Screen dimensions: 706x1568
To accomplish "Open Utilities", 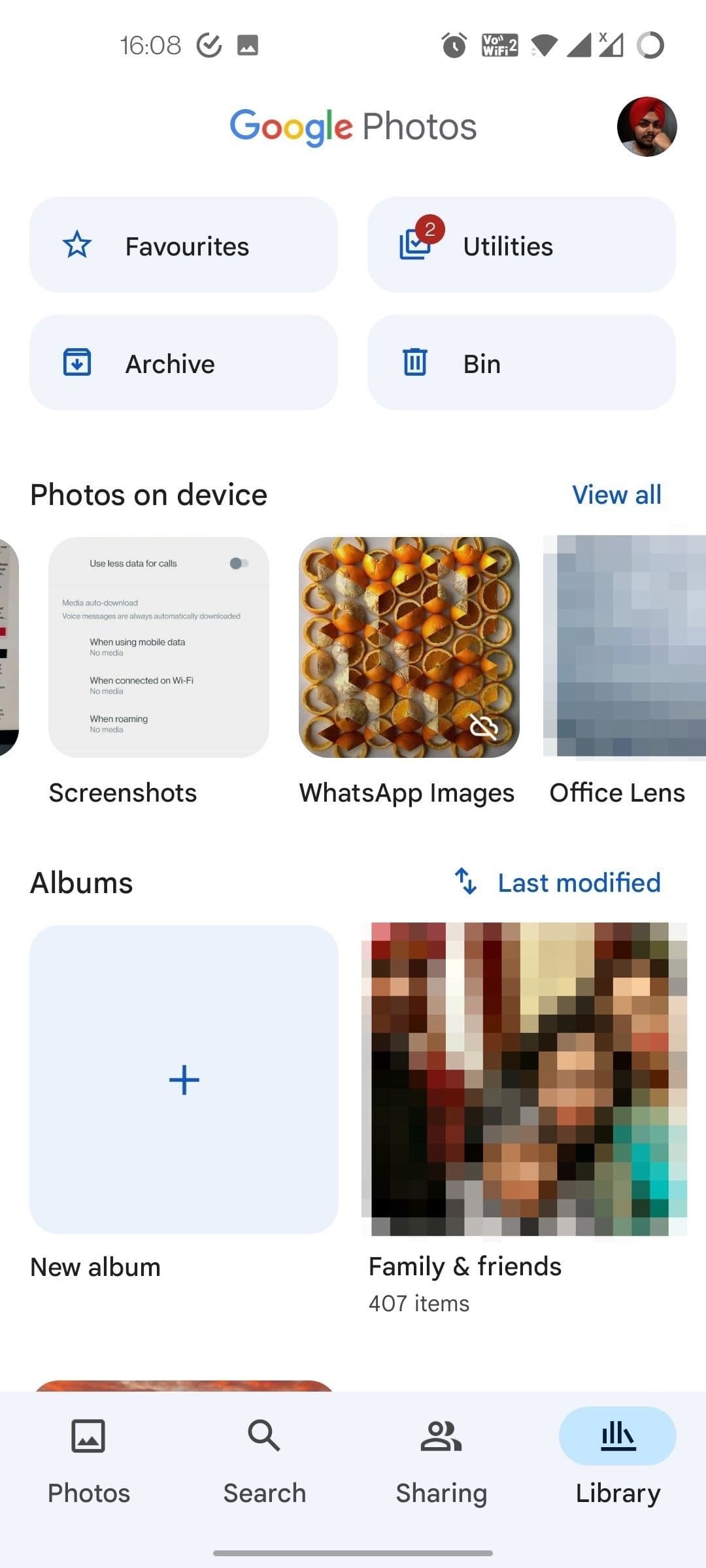I will tap(521, 245).
